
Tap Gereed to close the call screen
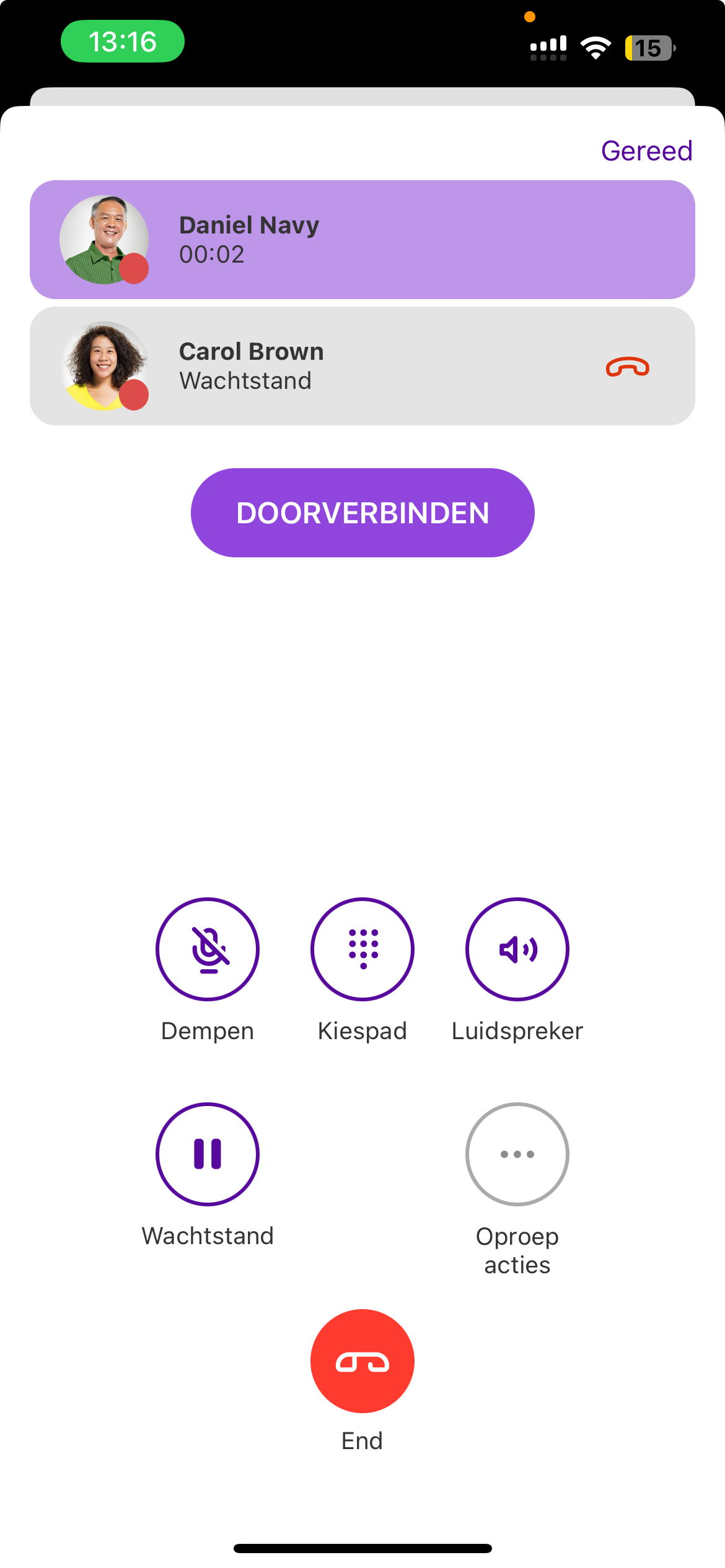(x=646, y=150)
